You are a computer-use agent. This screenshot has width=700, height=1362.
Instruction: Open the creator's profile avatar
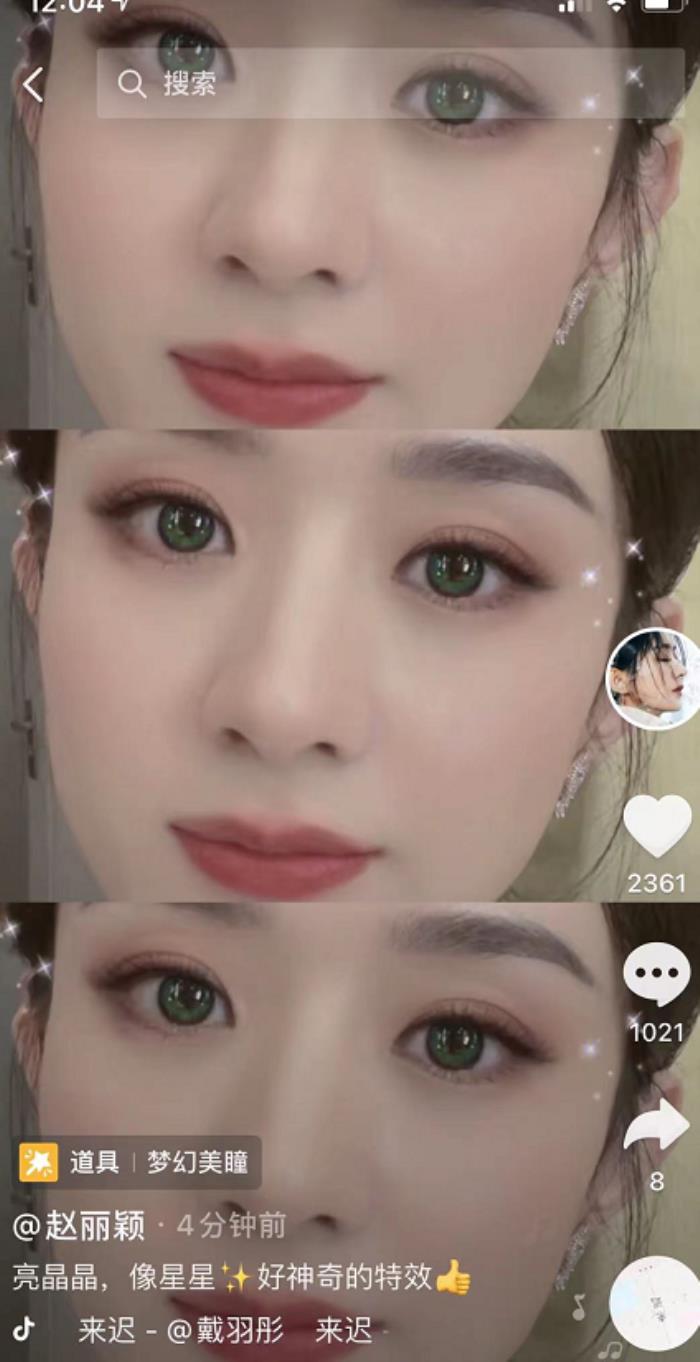coord(655,679)
